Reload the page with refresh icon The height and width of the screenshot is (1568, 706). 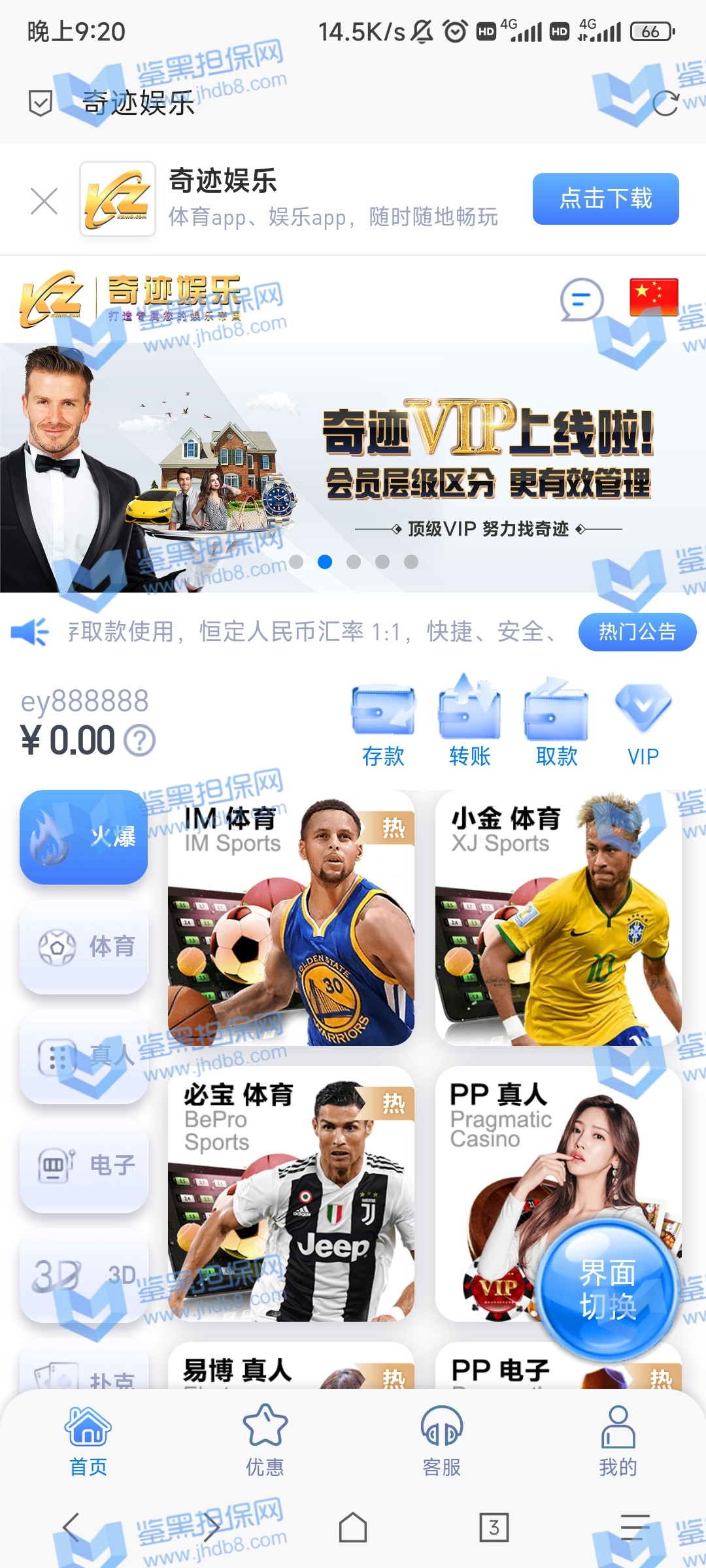pos(665,103)
